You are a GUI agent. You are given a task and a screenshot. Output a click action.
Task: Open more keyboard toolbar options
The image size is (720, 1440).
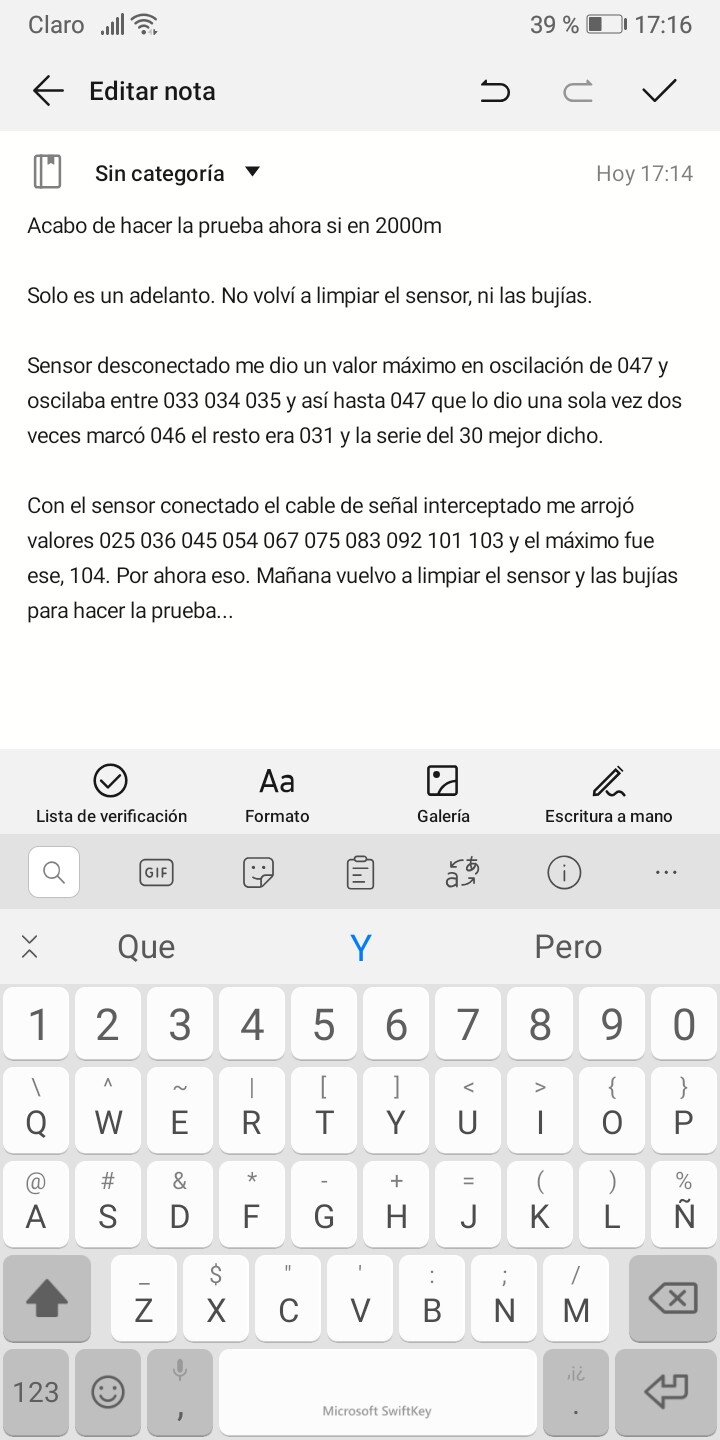point(666,873)
